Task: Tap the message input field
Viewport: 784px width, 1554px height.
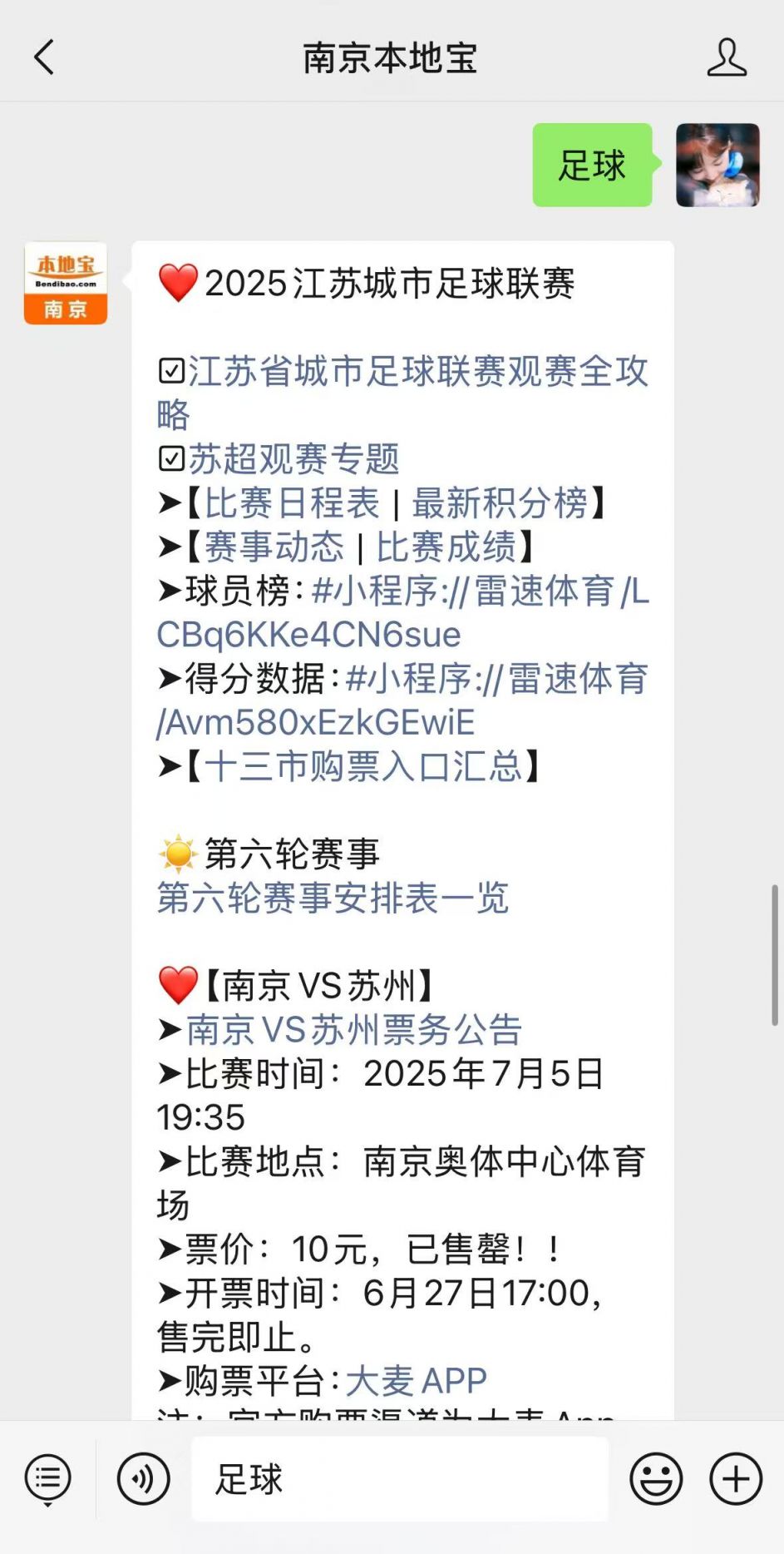Action: click(x=399, y=1479)
